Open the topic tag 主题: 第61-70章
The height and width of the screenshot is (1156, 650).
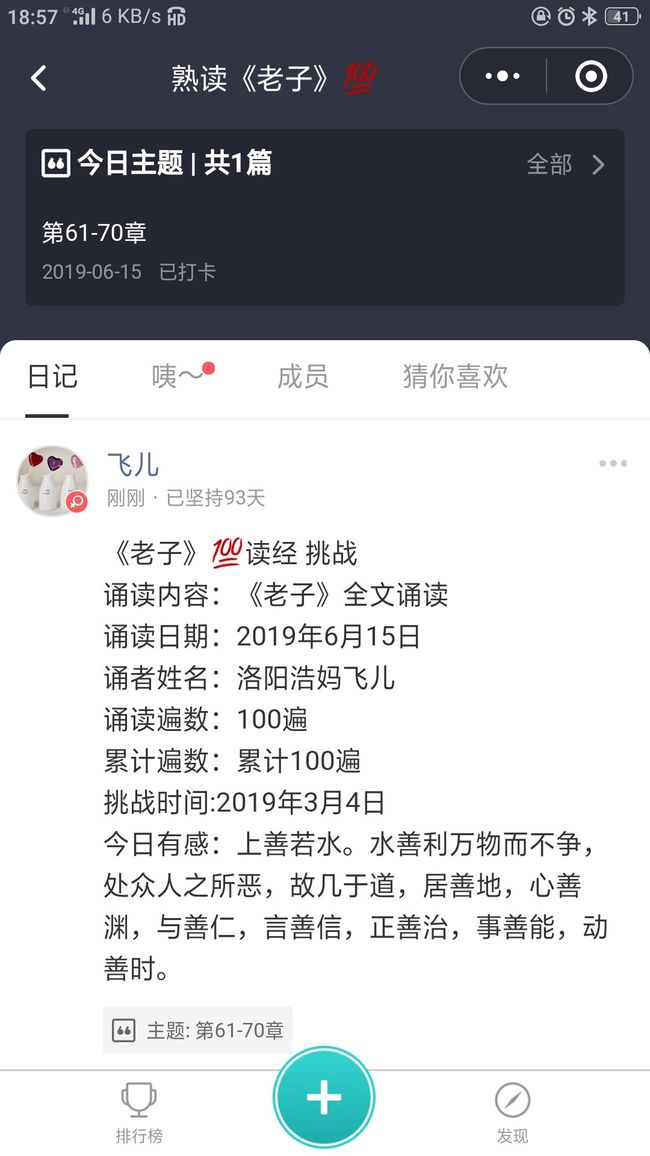click(198, 1030)
